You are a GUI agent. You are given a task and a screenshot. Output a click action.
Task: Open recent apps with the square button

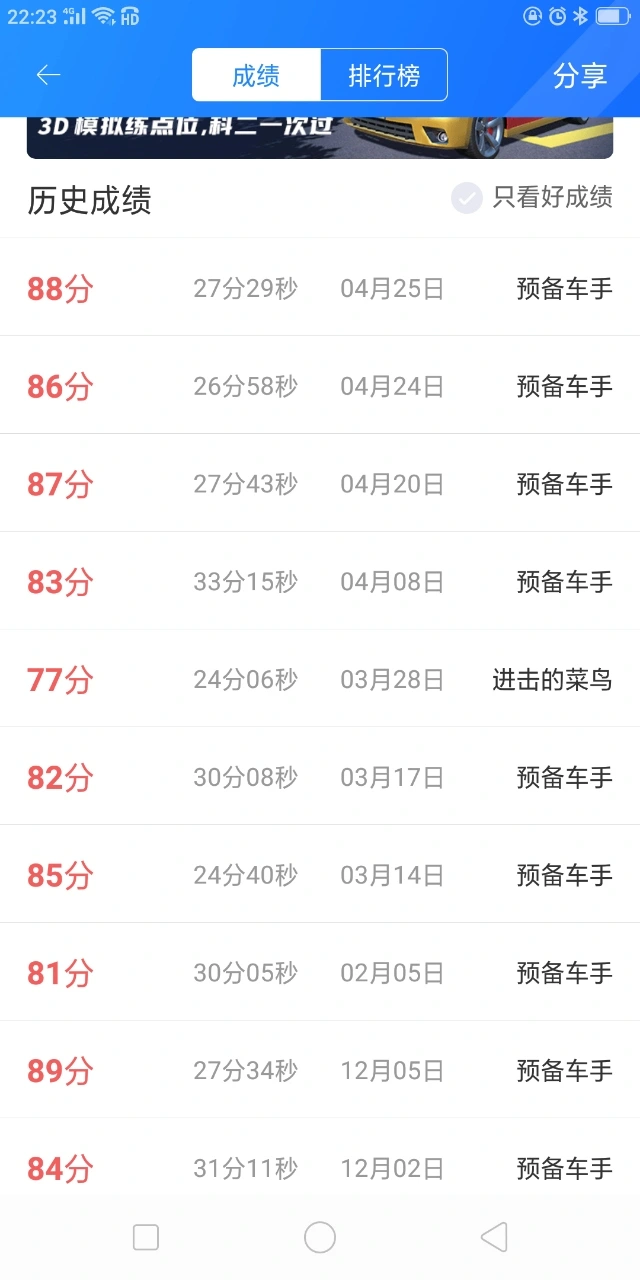tap(146, 1237)
